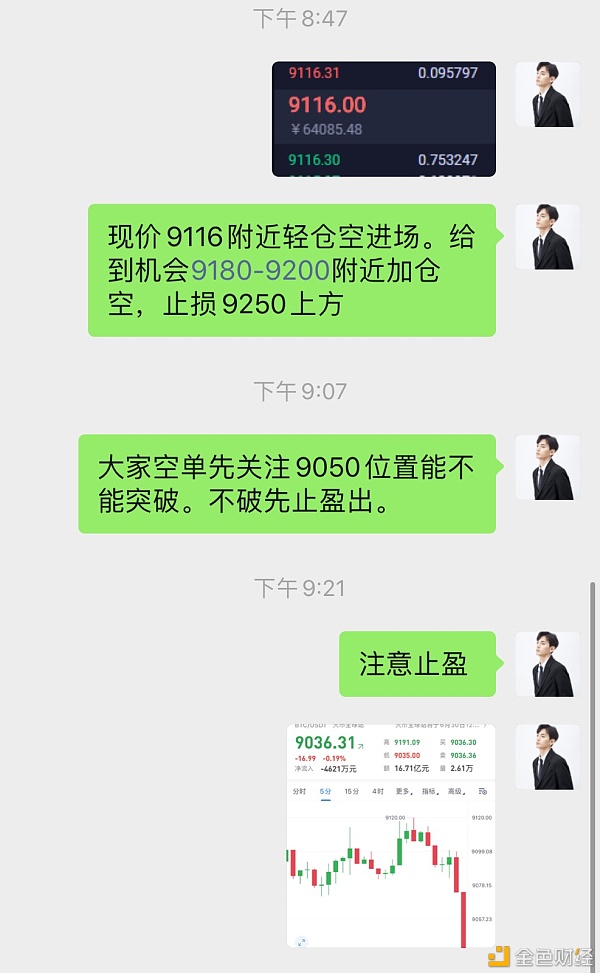
Task: Tap the highlighted 9180-9200 number link
Action: [x=261, y=271]
